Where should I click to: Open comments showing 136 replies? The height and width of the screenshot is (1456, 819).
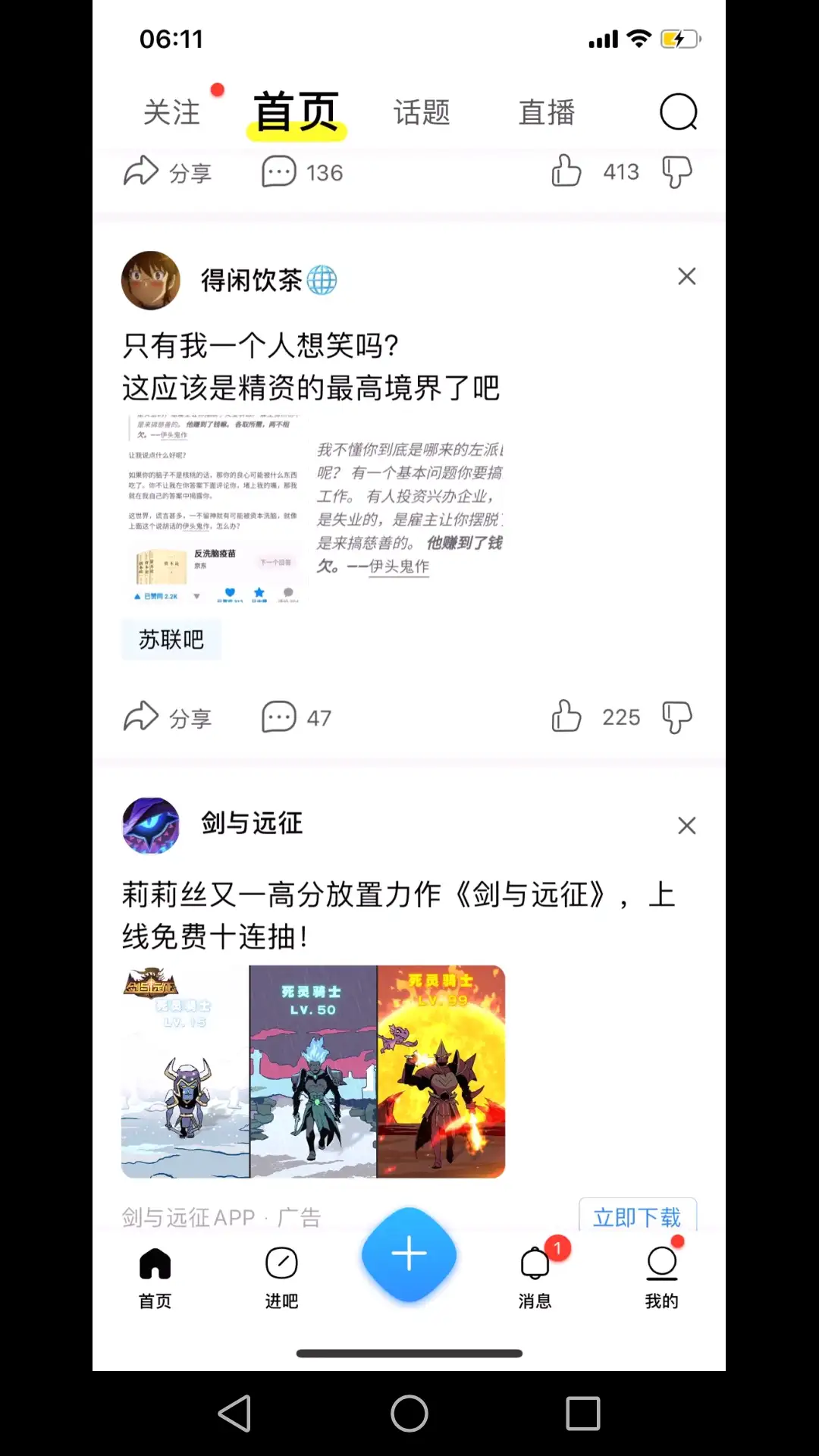[303, 172]
